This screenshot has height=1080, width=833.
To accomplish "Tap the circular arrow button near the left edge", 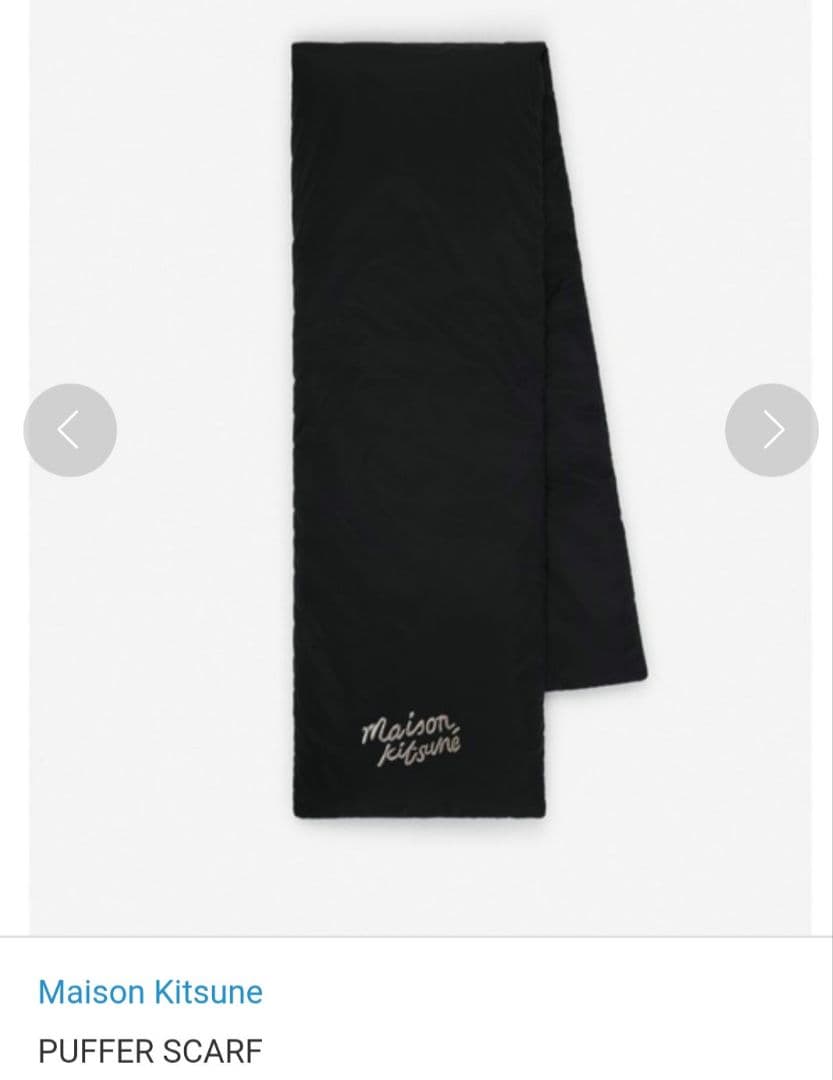I will point(69,429).
